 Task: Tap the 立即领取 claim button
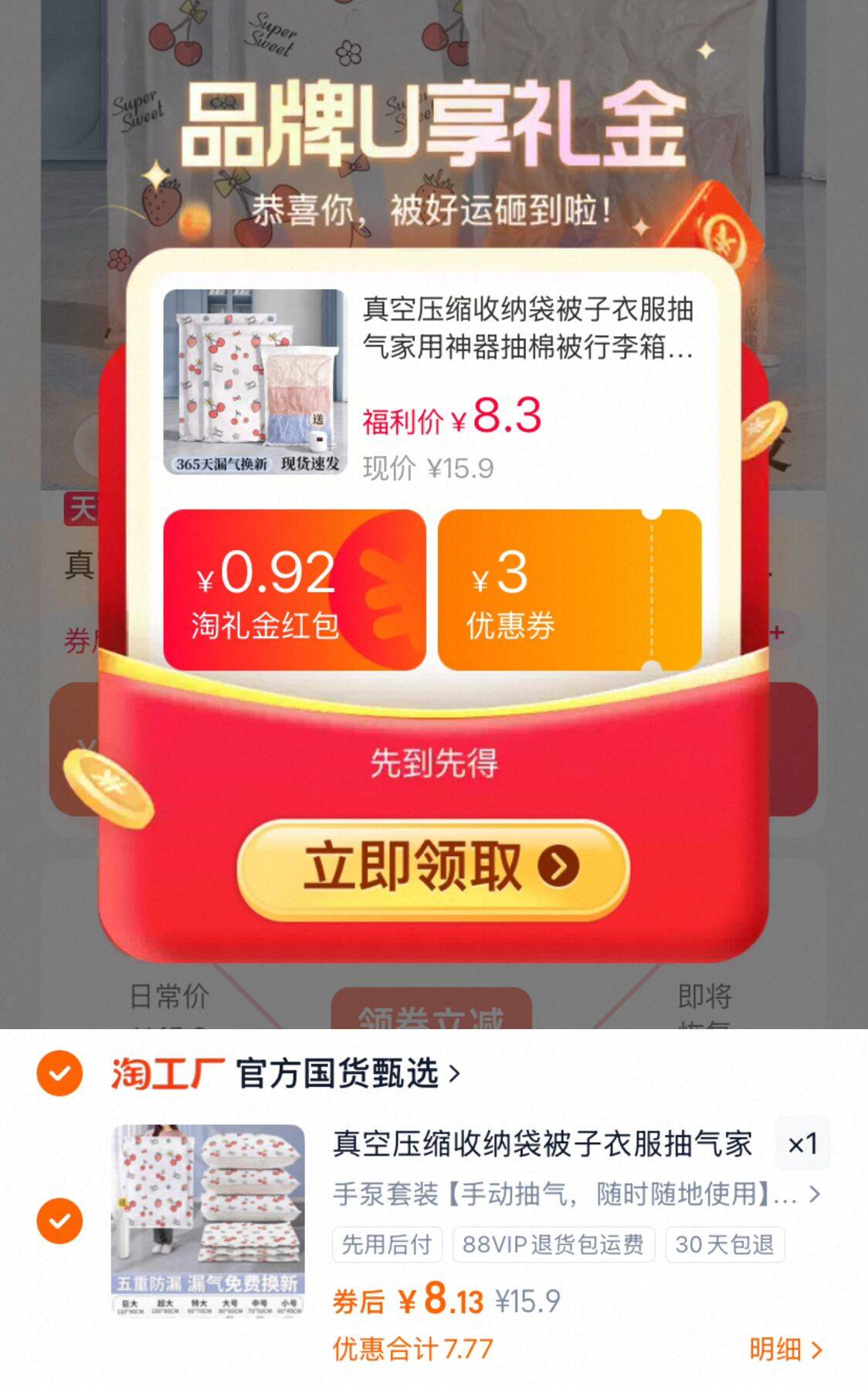click(433, 867)
